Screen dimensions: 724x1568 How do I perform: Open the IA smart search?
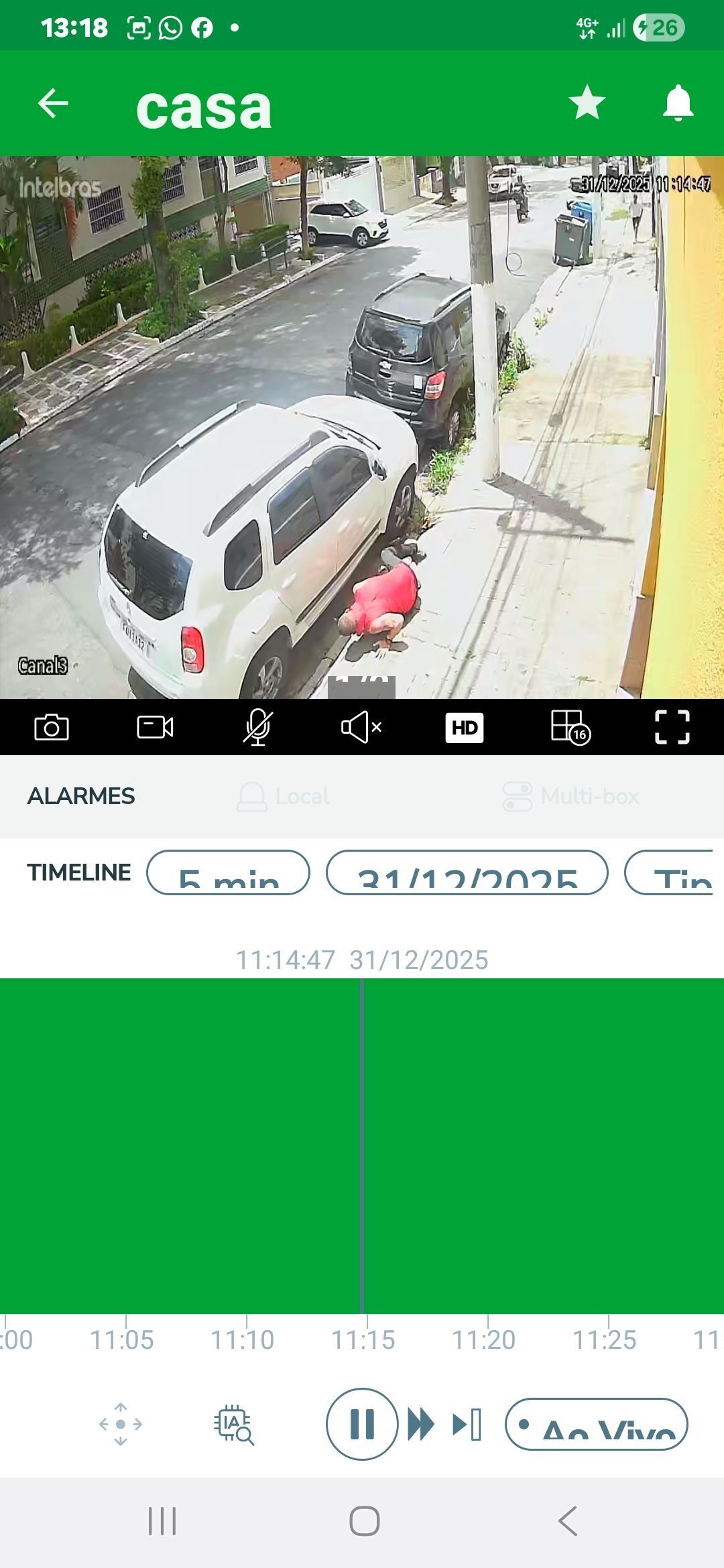click(233, 1424)
